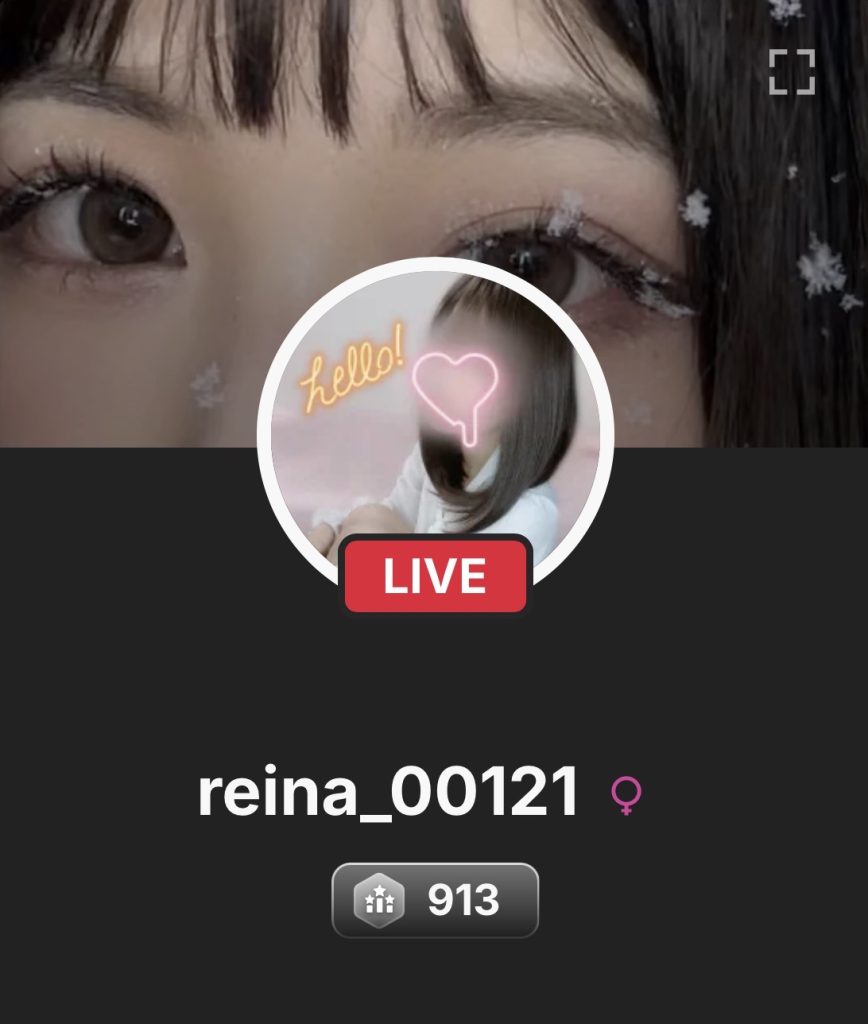Join the LIVE stream via red badge
Screen dimensions: 868x1024
pos(435,577)
